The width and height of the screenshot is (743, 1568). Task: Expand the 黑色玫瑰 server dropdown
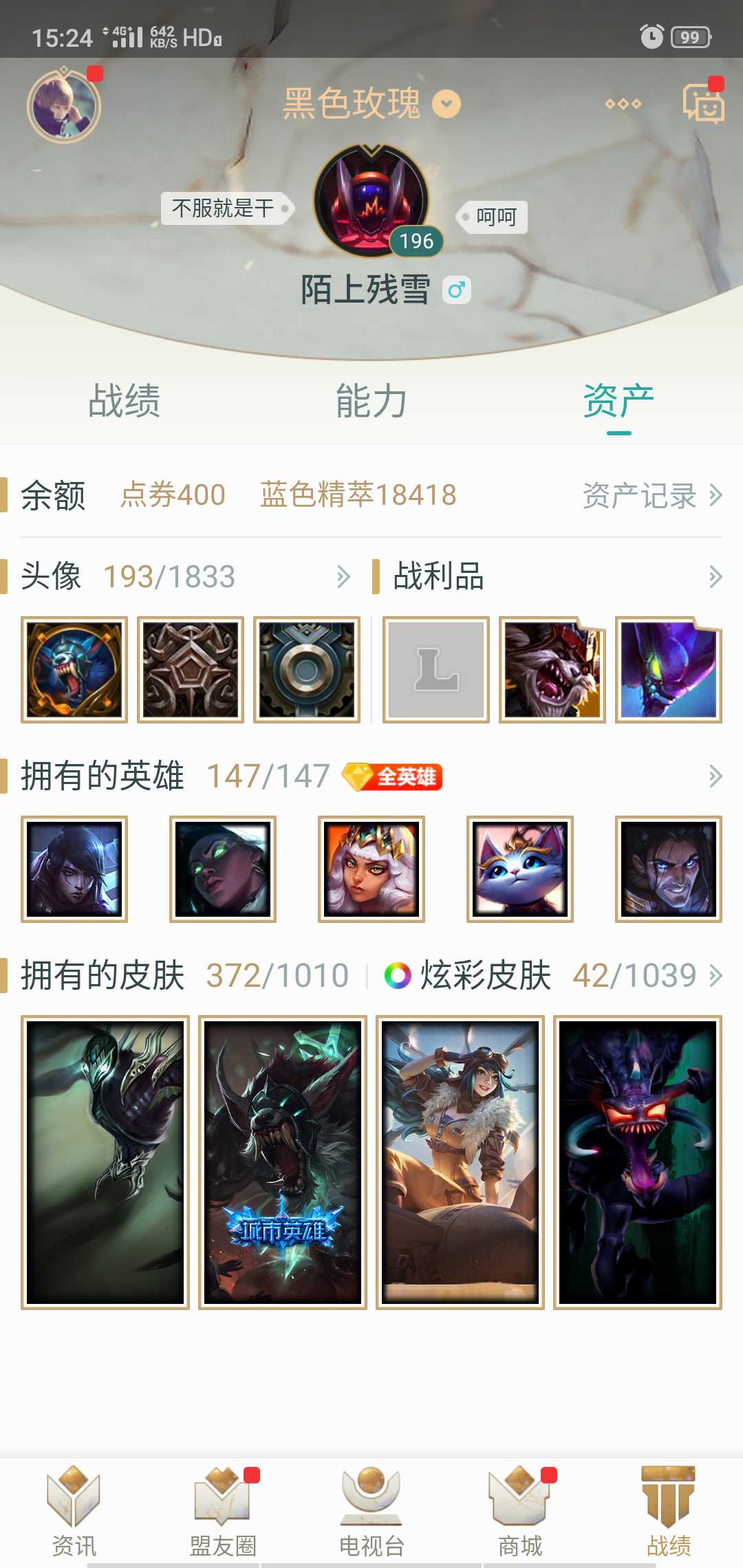(446, 104)
